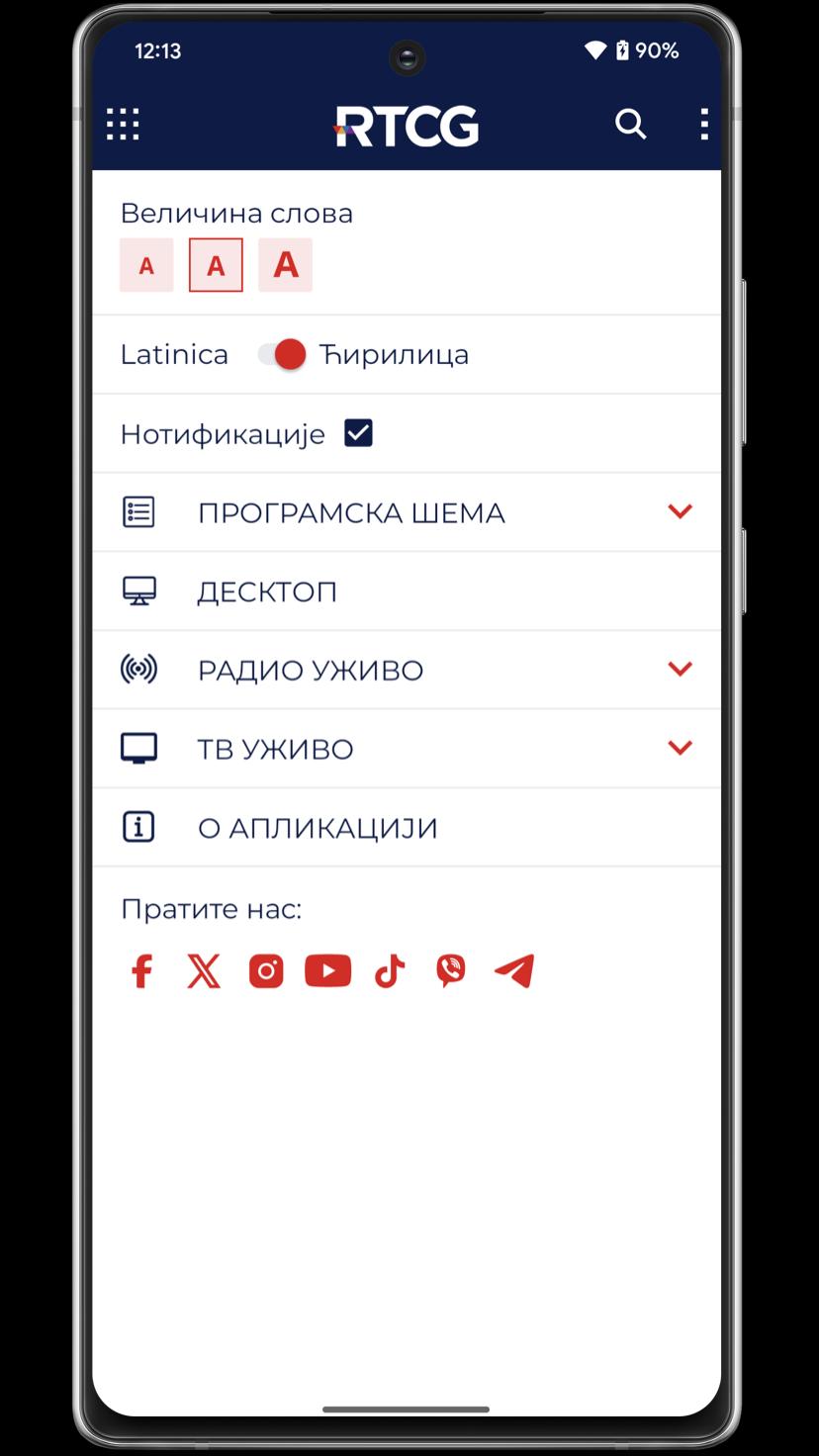The image size is (819, 1456).
Task: Expand РАДИО УЖИВО section
Action: (x=407, y=670)
